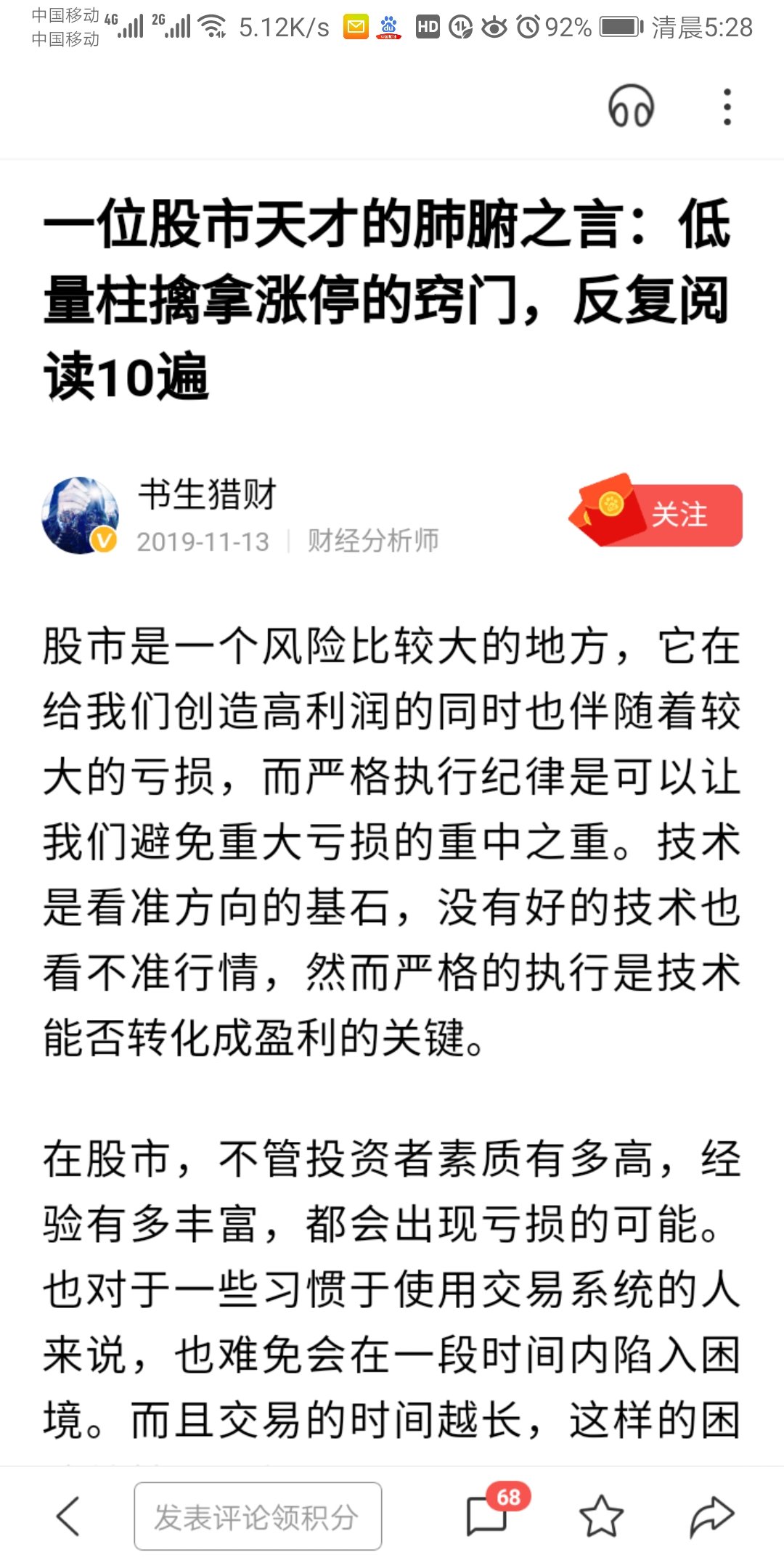Follow author 书生猎财 with the 关注 button

pos(678,515)
